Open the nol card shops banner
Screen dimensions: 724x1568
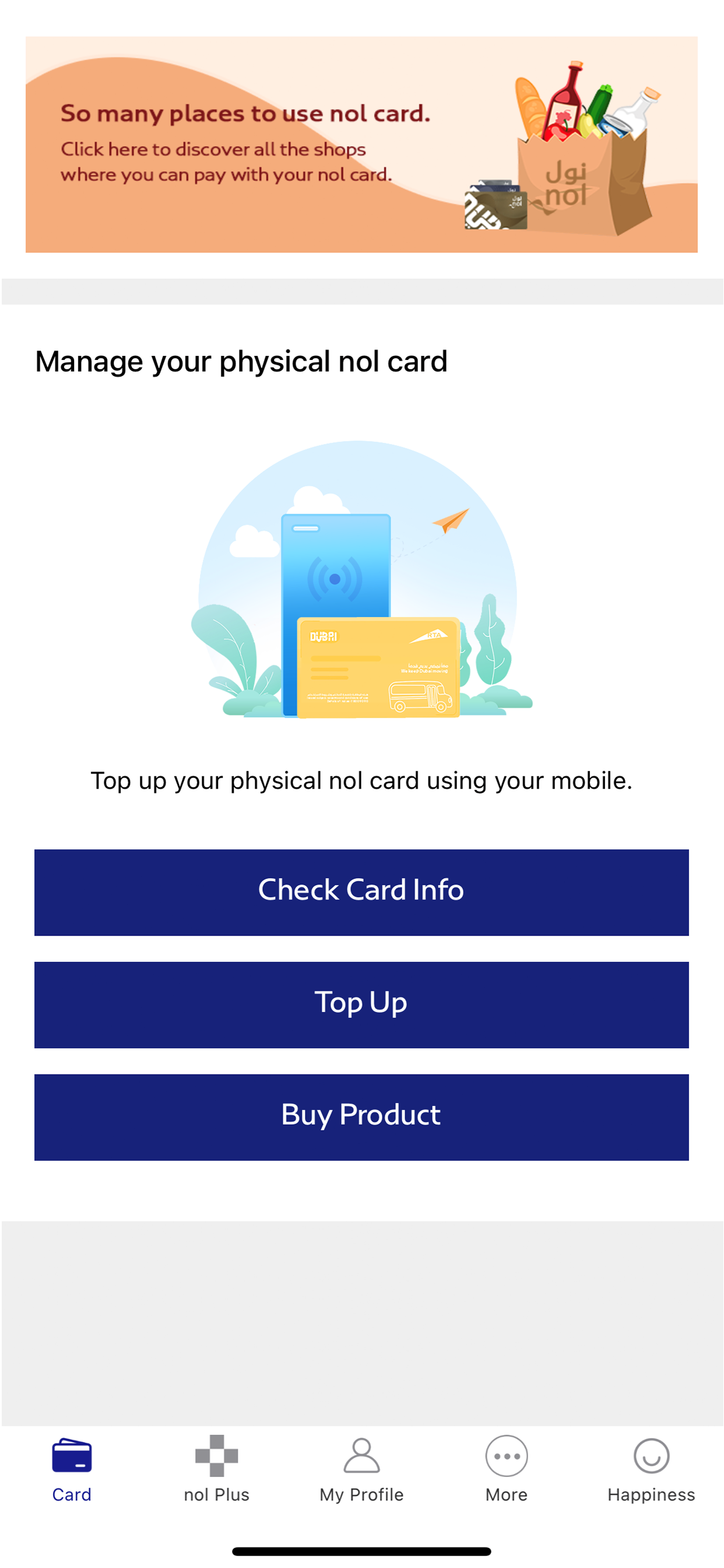pos(361,145)
